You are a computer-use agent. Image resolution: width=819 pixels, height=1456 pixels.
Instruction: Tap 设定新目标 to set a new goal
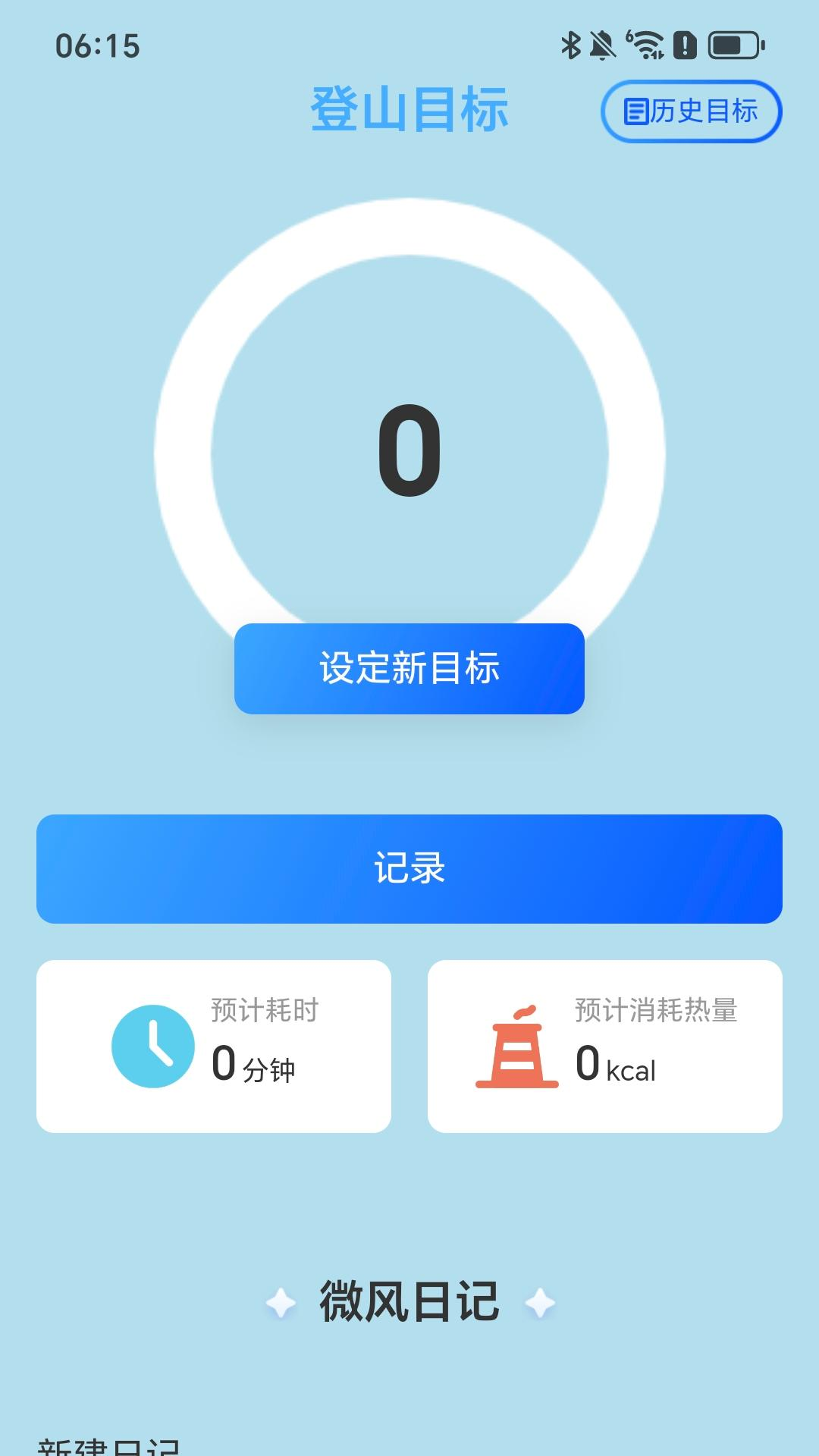click(409, 669)
